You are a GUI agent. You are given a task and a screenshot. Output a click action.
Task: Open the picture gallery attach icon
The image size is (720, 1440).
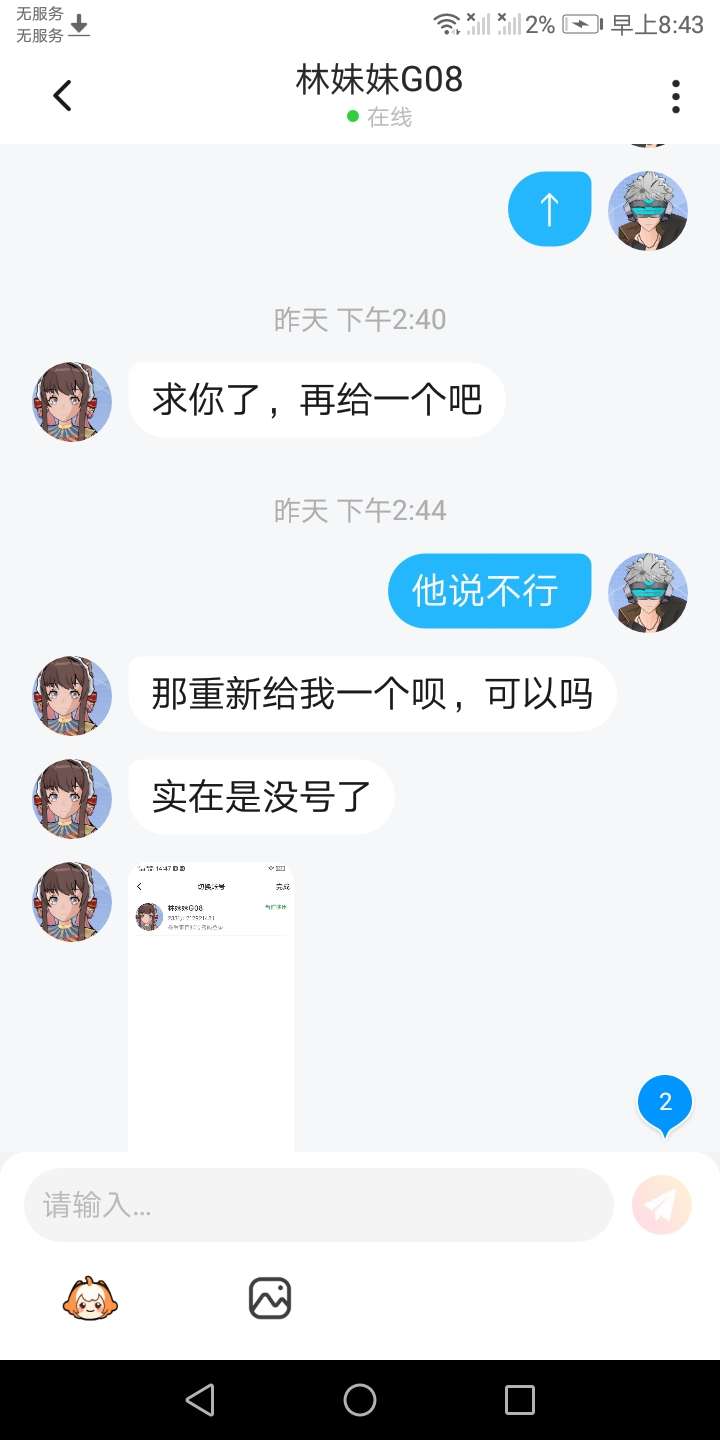[270, 1299]
